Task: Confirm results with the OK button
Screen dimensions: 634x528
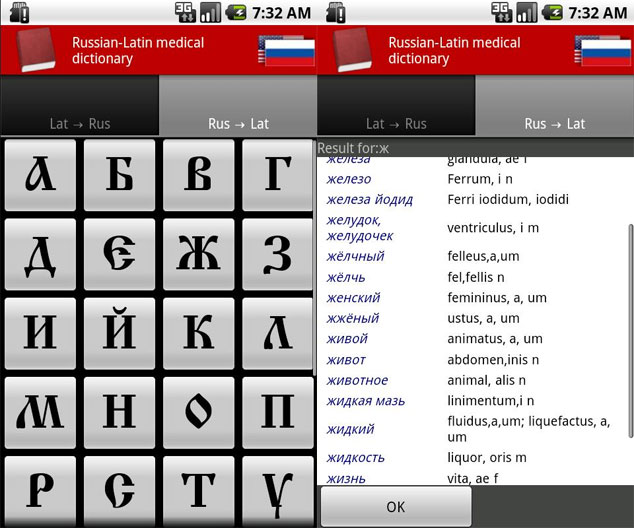Action: (x=396, y=506)
